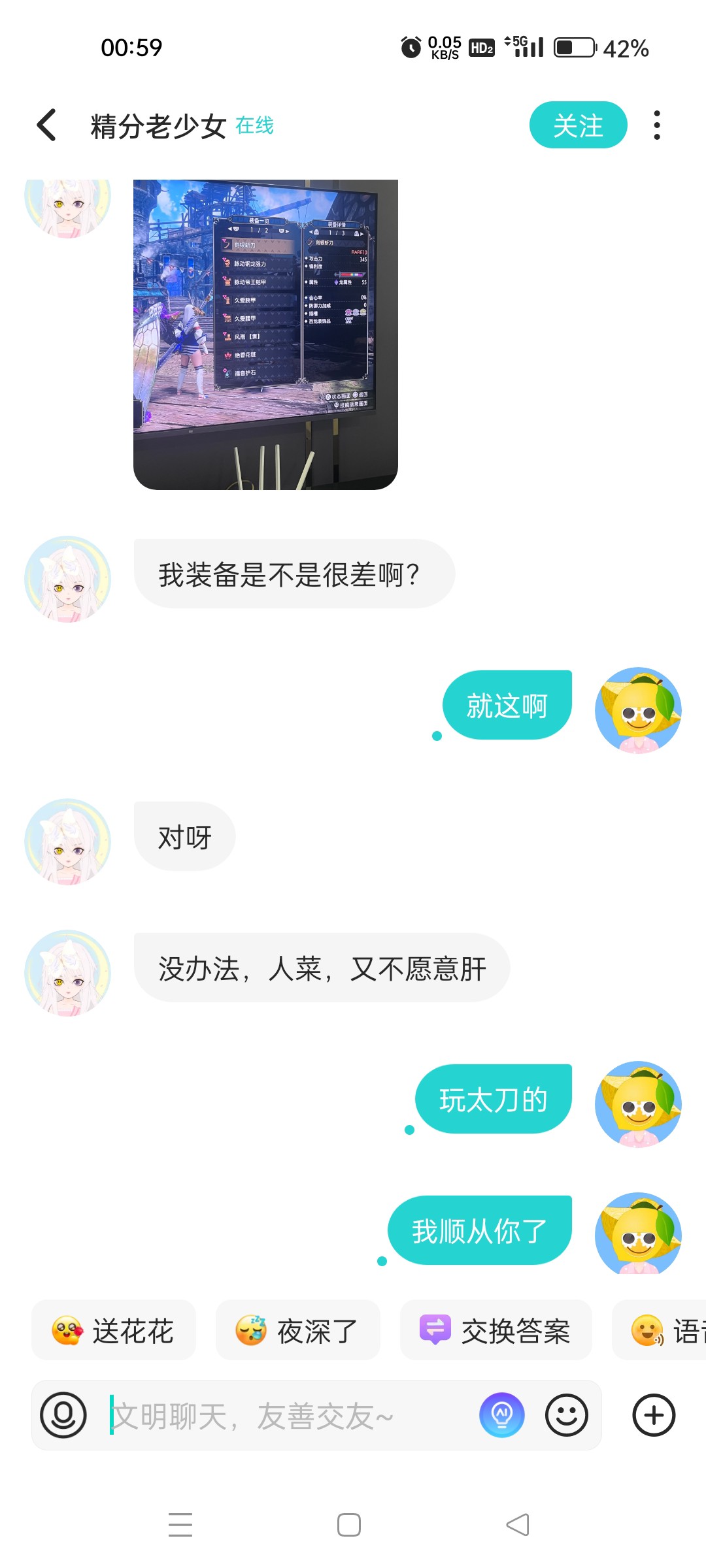Go to the system home screen

349,1525
